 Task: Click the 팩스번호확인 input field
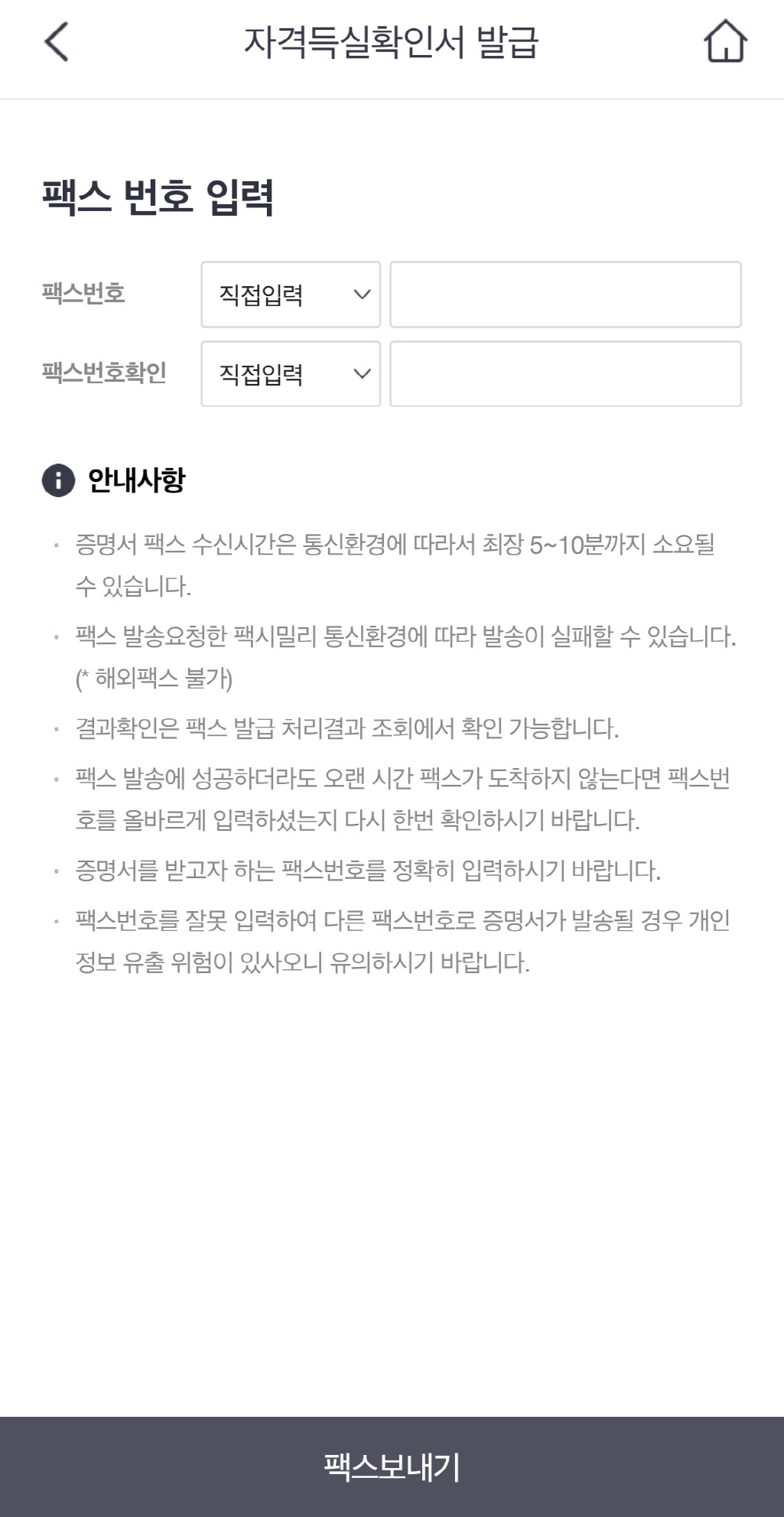click(564, 373)
